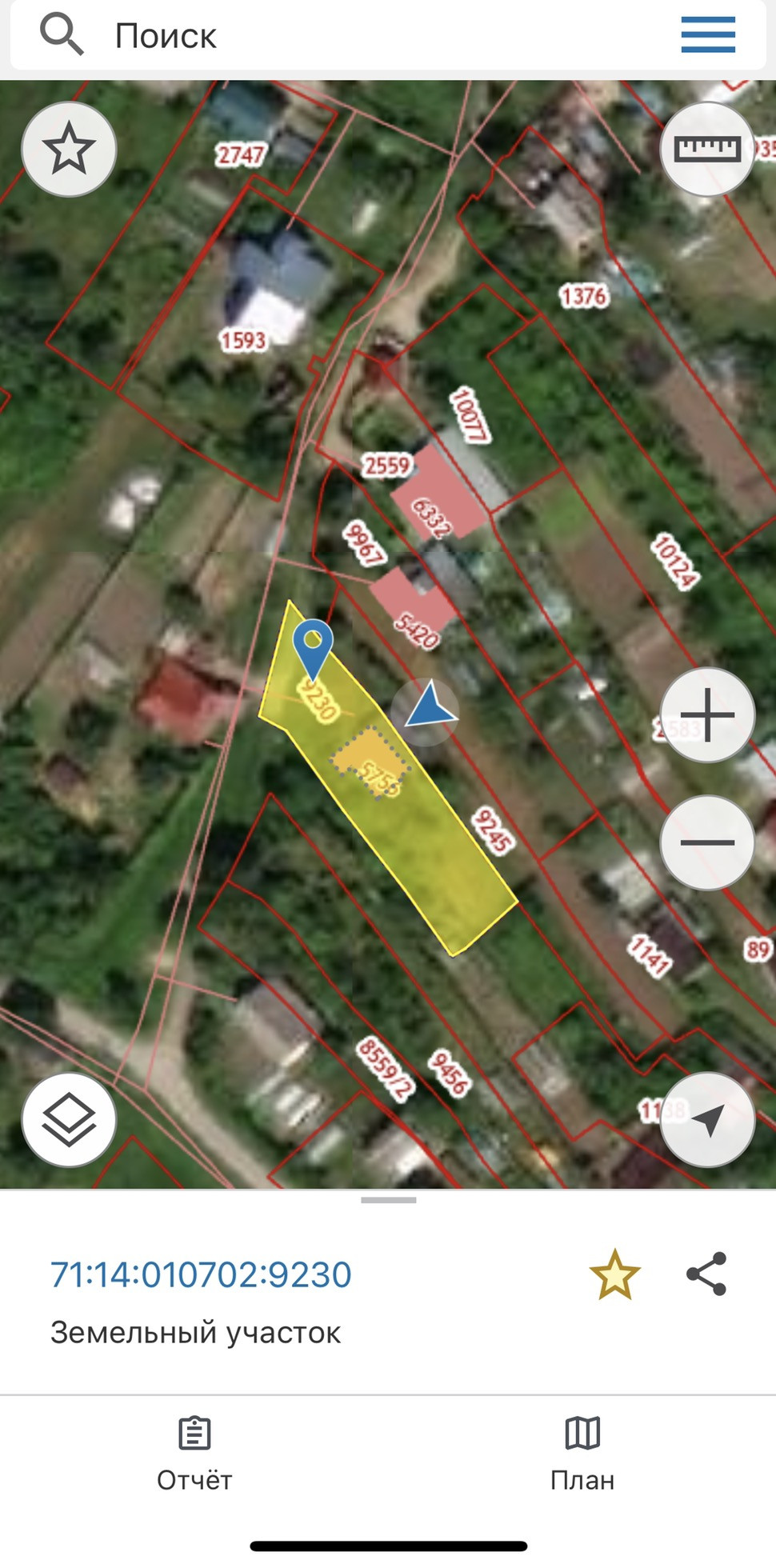The image size is (776, 1568).
Task: Open the map layers picker
Action: click(x=68, y=1120)
